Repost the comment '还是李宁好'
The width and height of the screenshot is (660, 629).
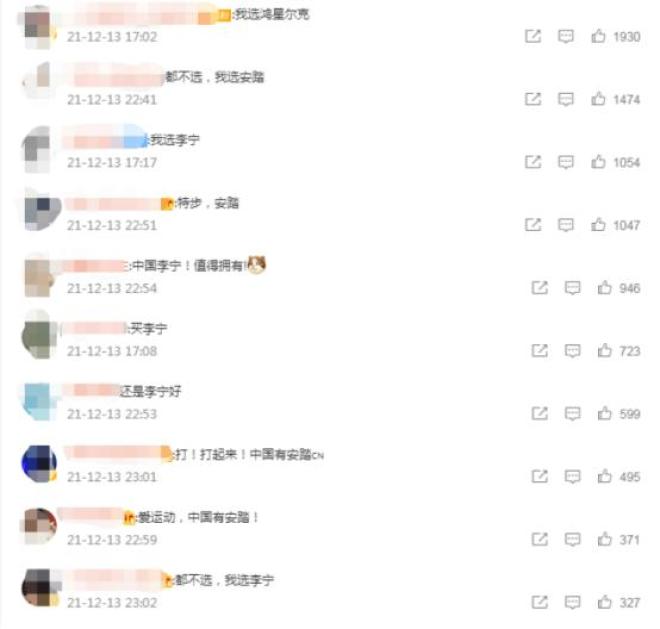[x=540, y=414]
